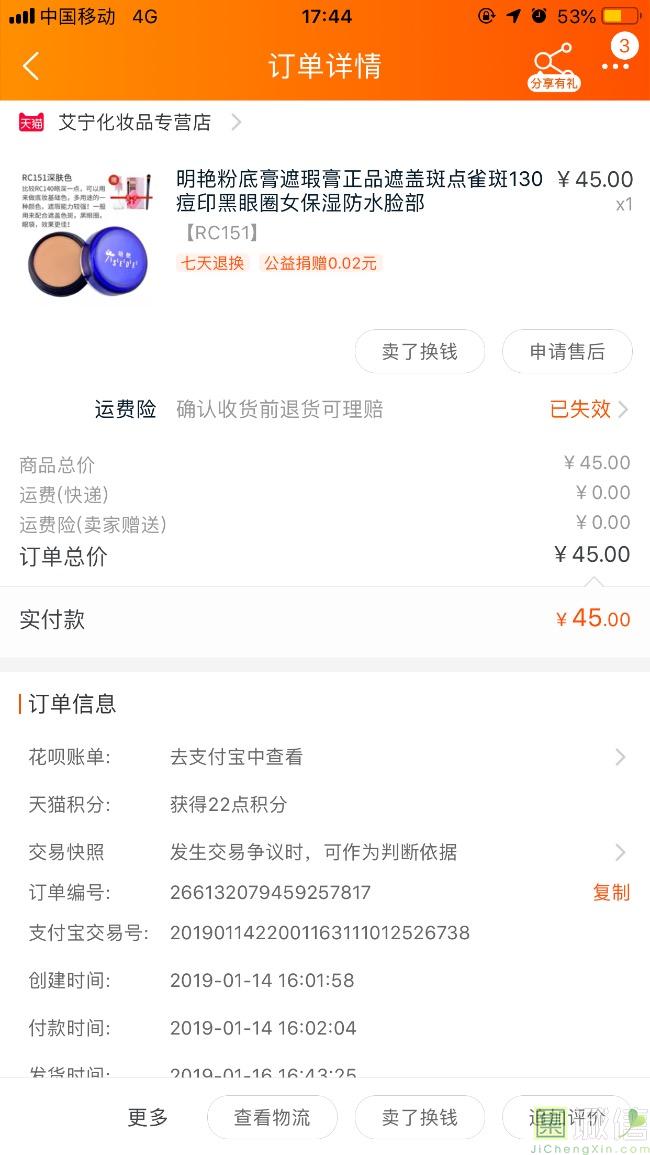Image resolution: width=650 pixels, height=1155 pixels.
Task: Tap 卖了换钱 in the bottom bar
Action: (x=419, y=1117)
